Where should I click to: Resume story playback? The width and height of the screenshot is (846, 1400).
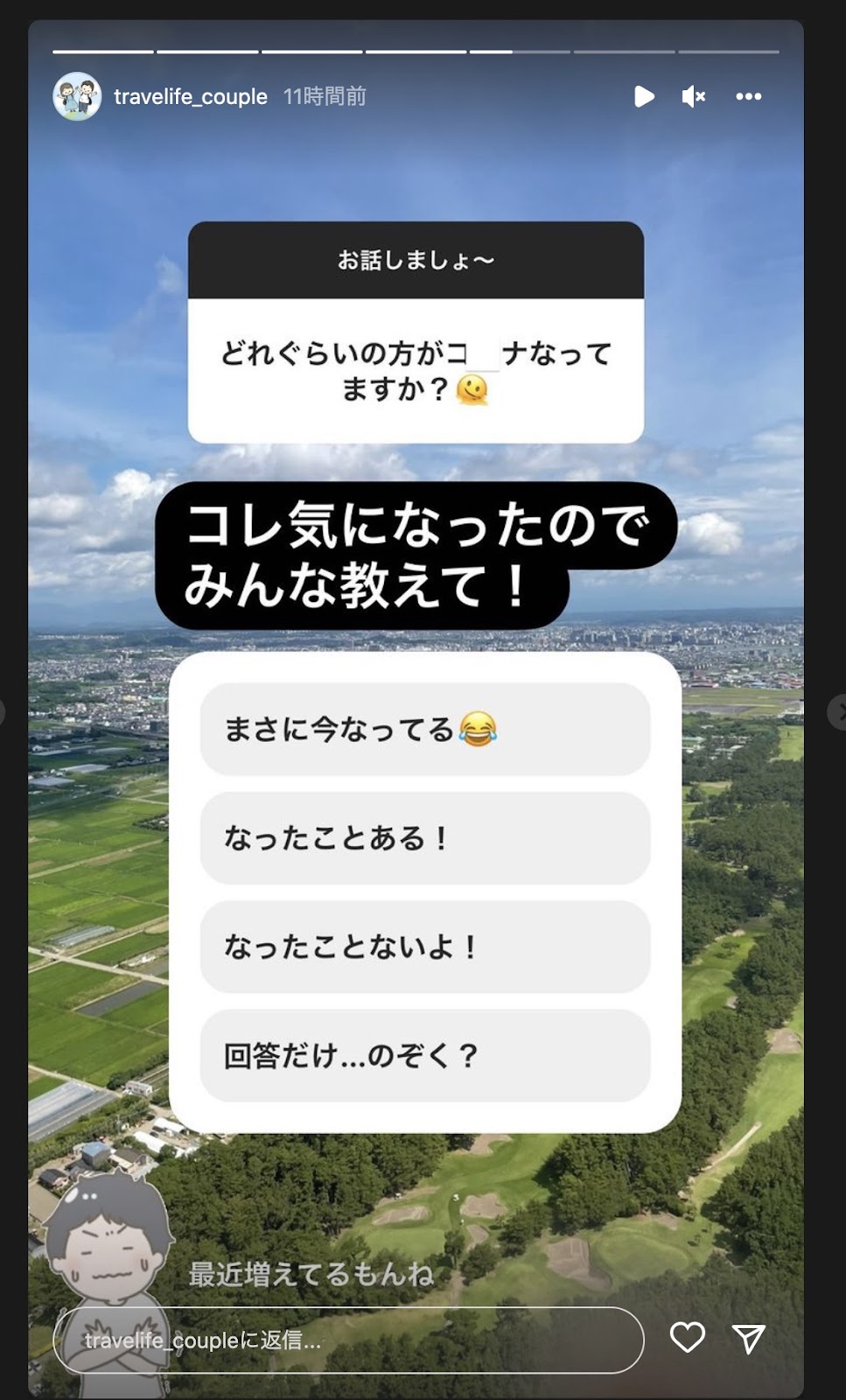click(644, 96)
